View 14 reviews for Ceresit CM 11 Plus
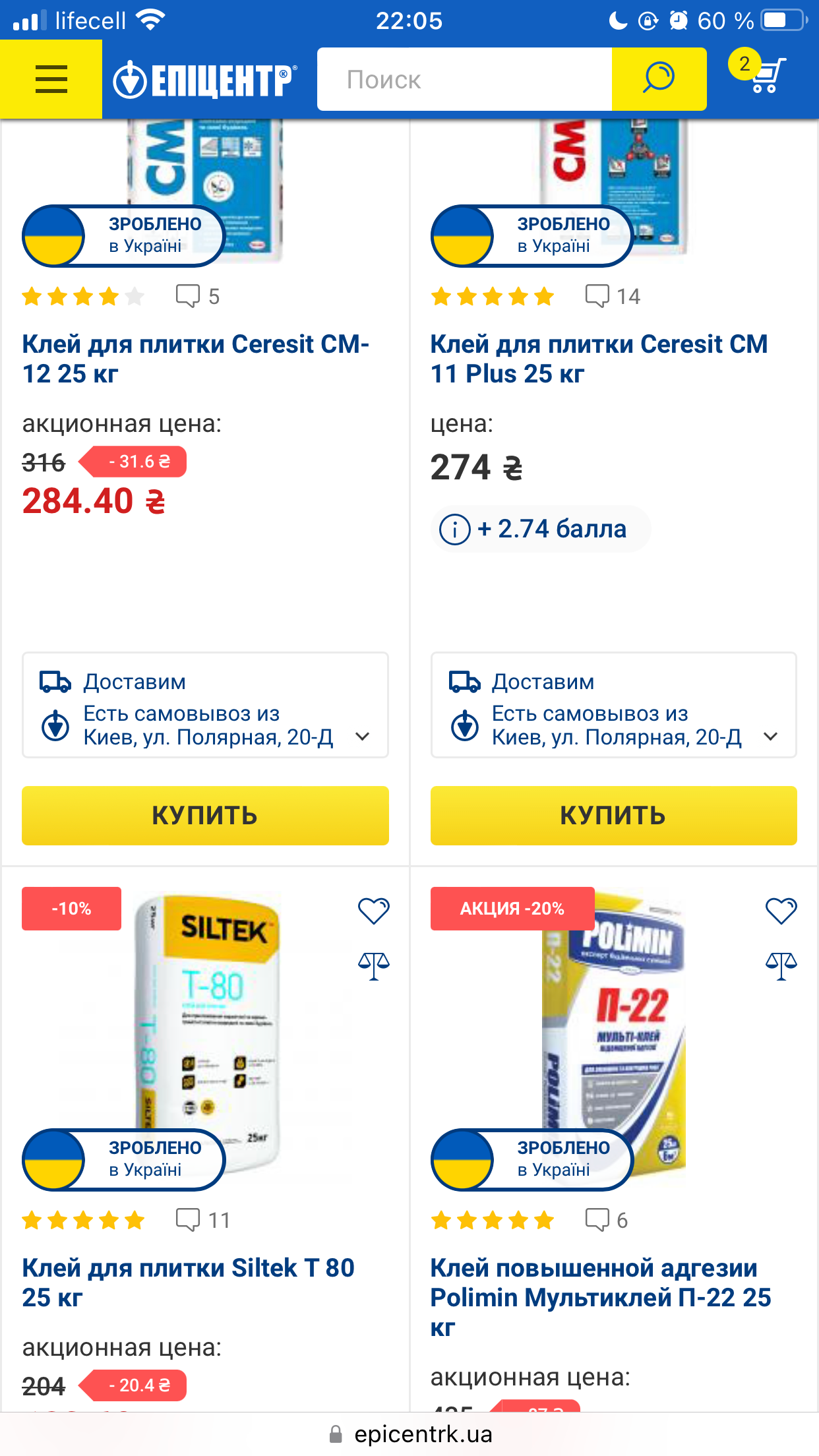This screenshot has height=1456, width=819. (x=613, y=296)
